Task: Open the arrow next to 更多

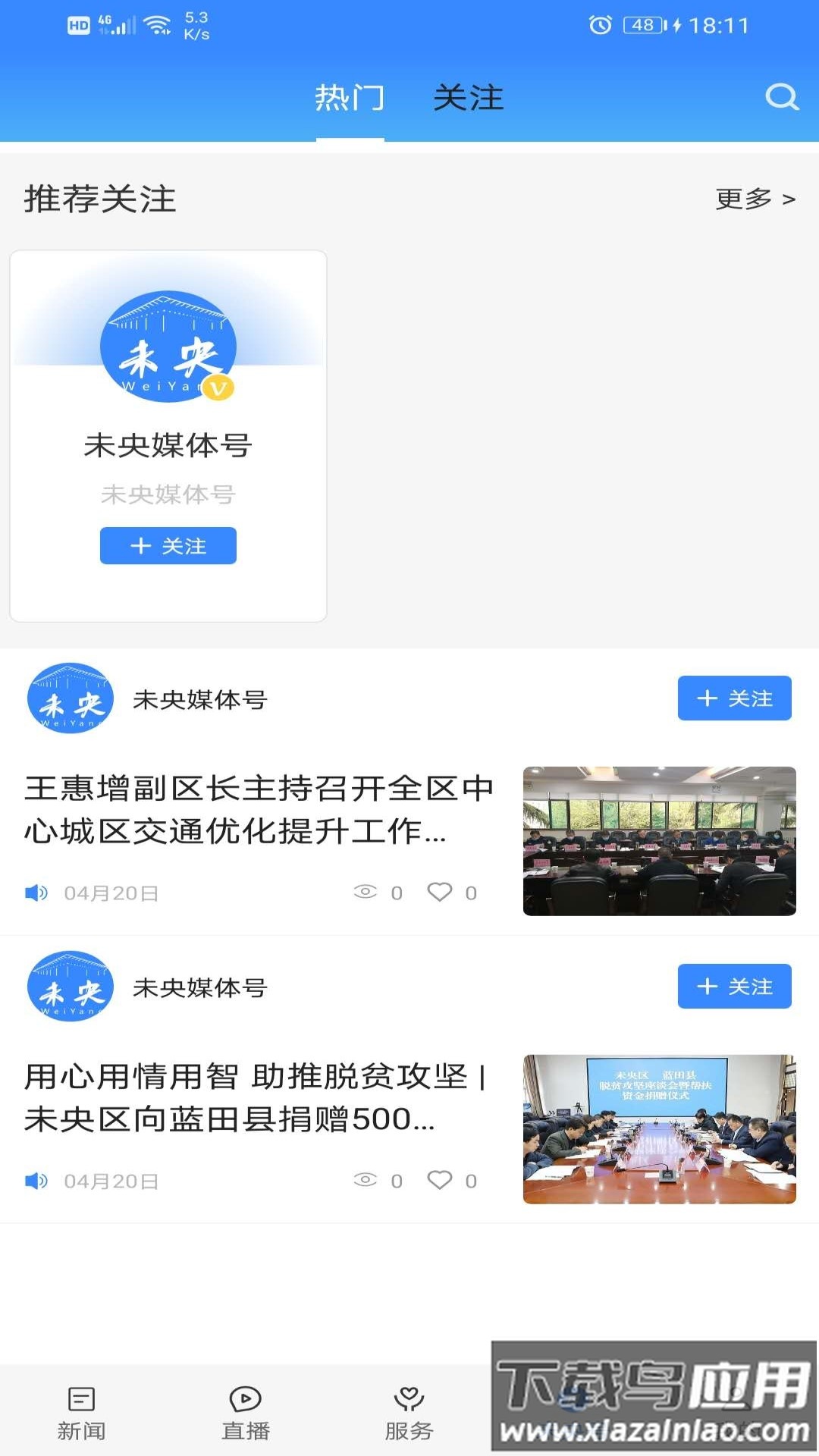Action: 789,198
